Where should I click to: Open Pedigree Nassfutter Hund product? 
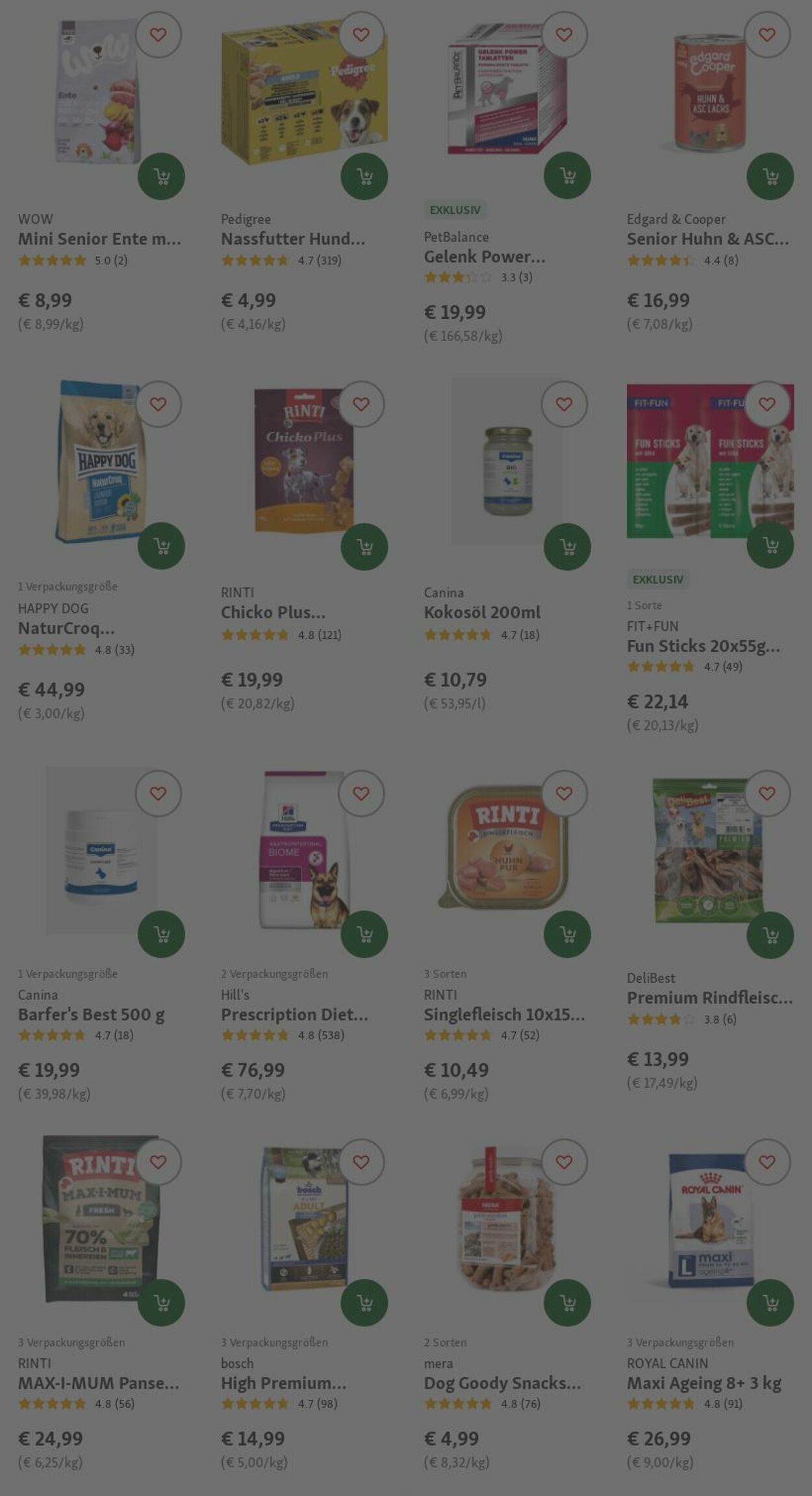tap(292, 239)
